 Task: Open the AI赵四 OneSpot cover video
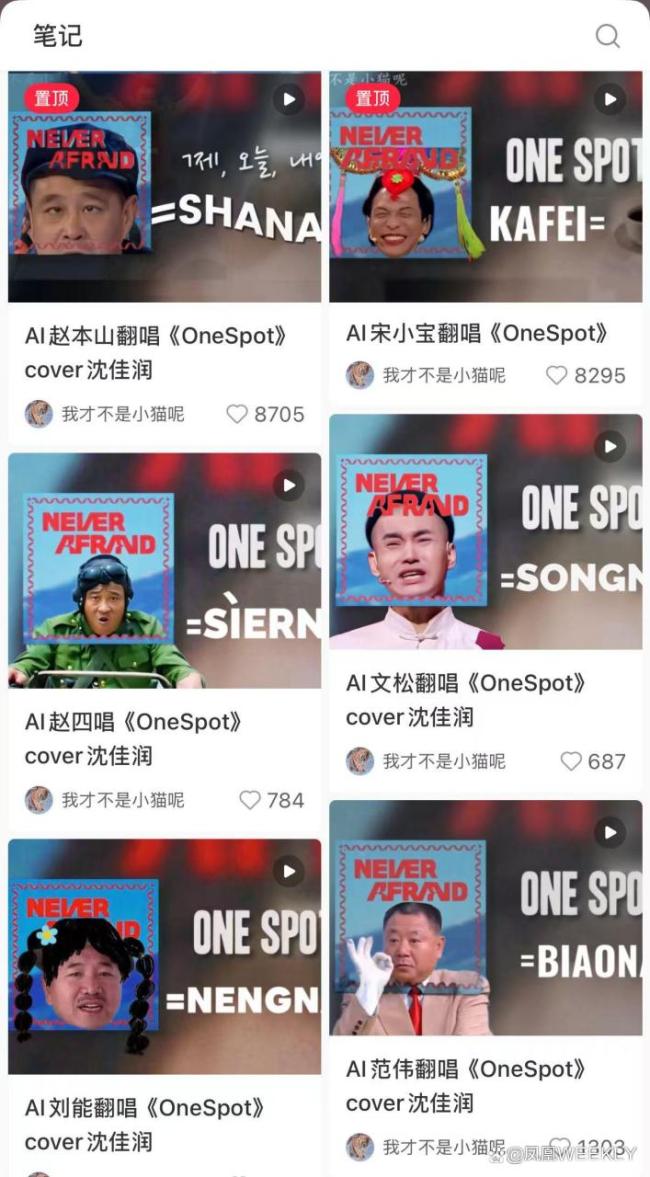coord(164,570)
